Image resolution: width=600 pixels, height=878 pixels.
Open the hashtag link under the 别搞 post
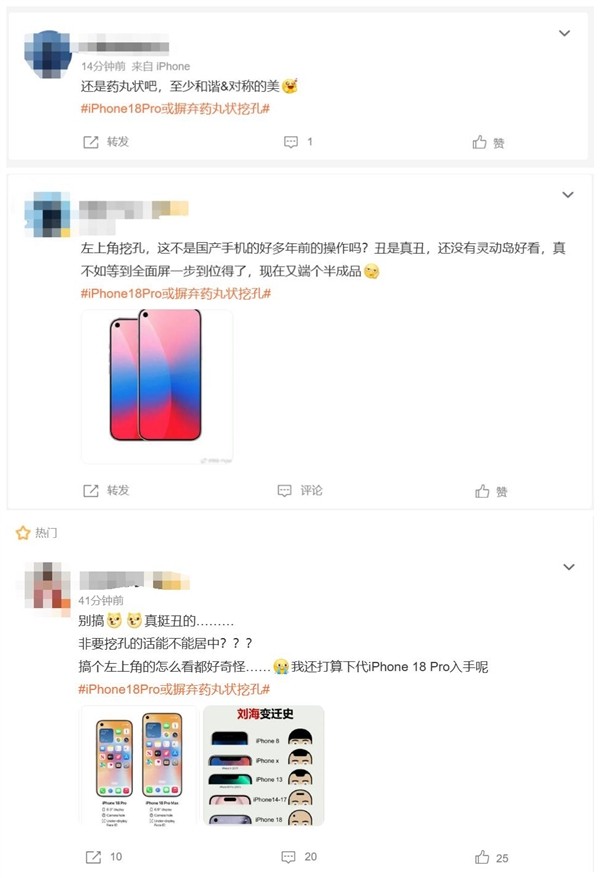coord(175,689)
